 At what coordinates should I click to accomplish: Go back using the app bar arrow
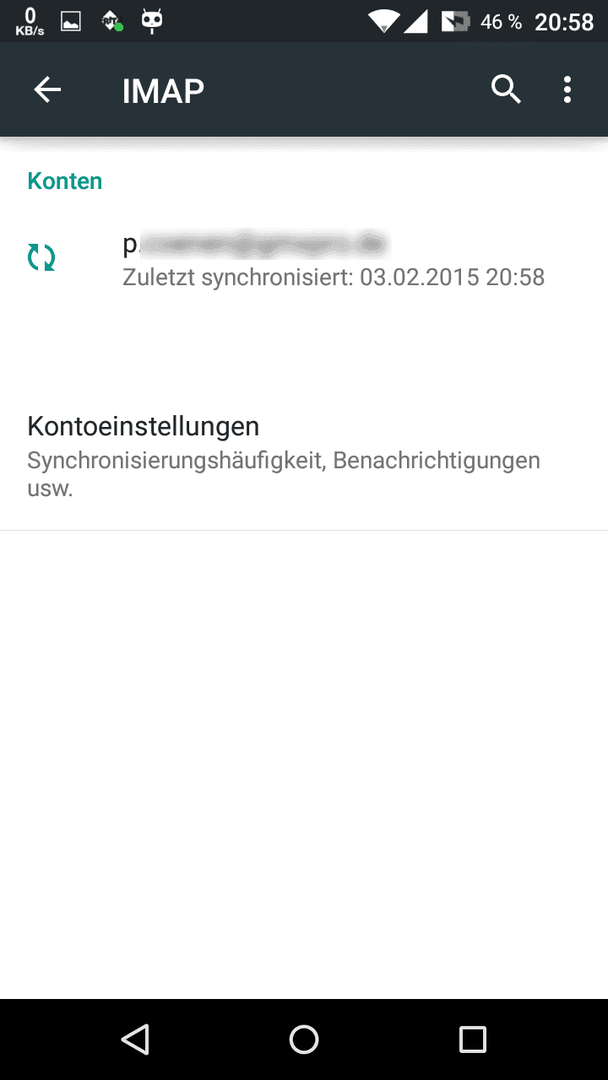48,90
